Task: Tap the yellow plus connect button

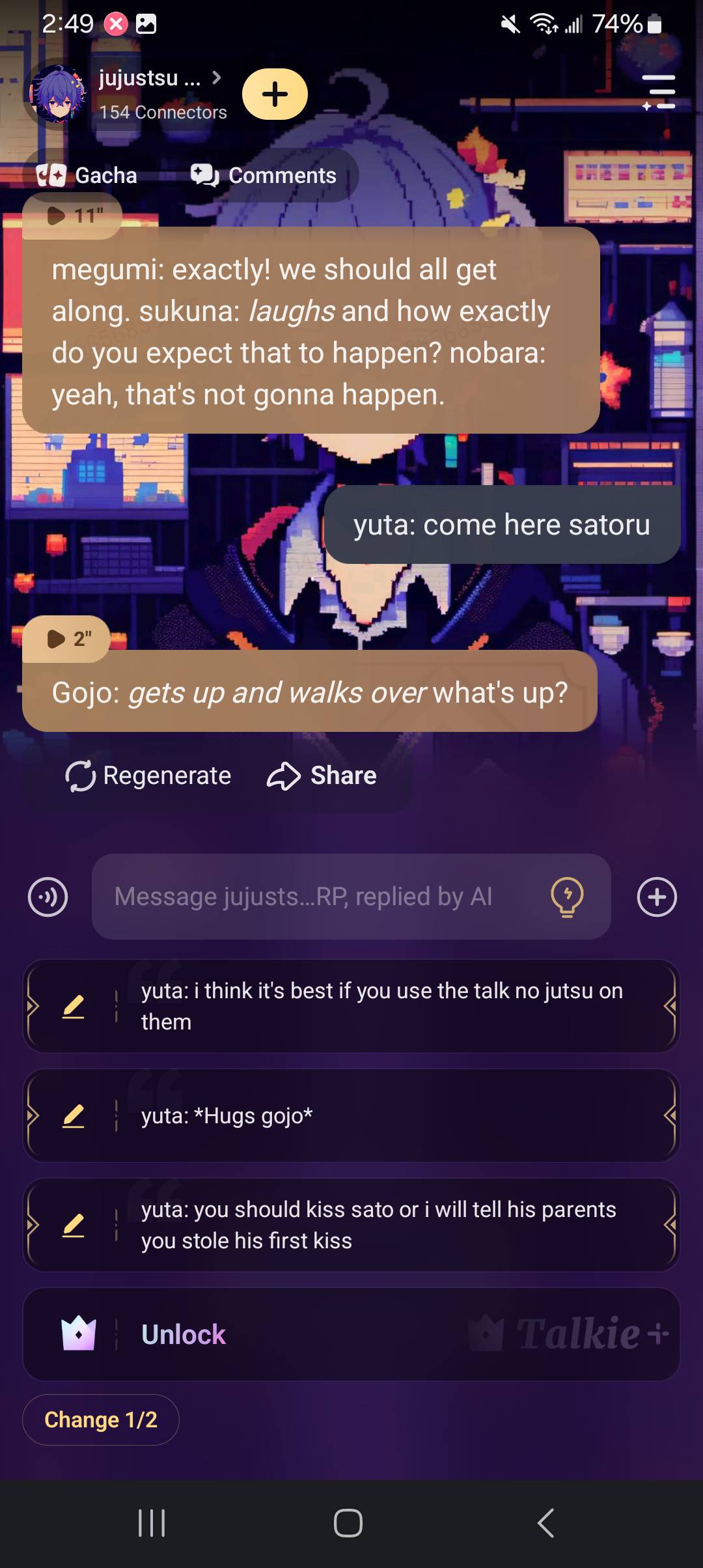Action: (x=275, y=94)
